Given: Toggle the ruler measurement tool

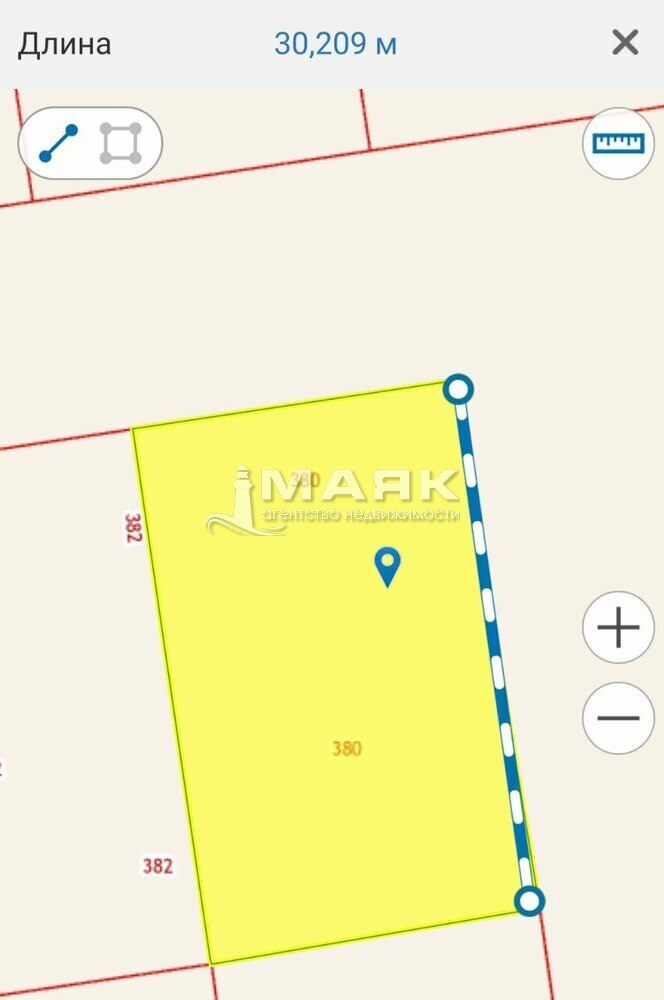Looking at the screenshot, I should pos(618,144).
